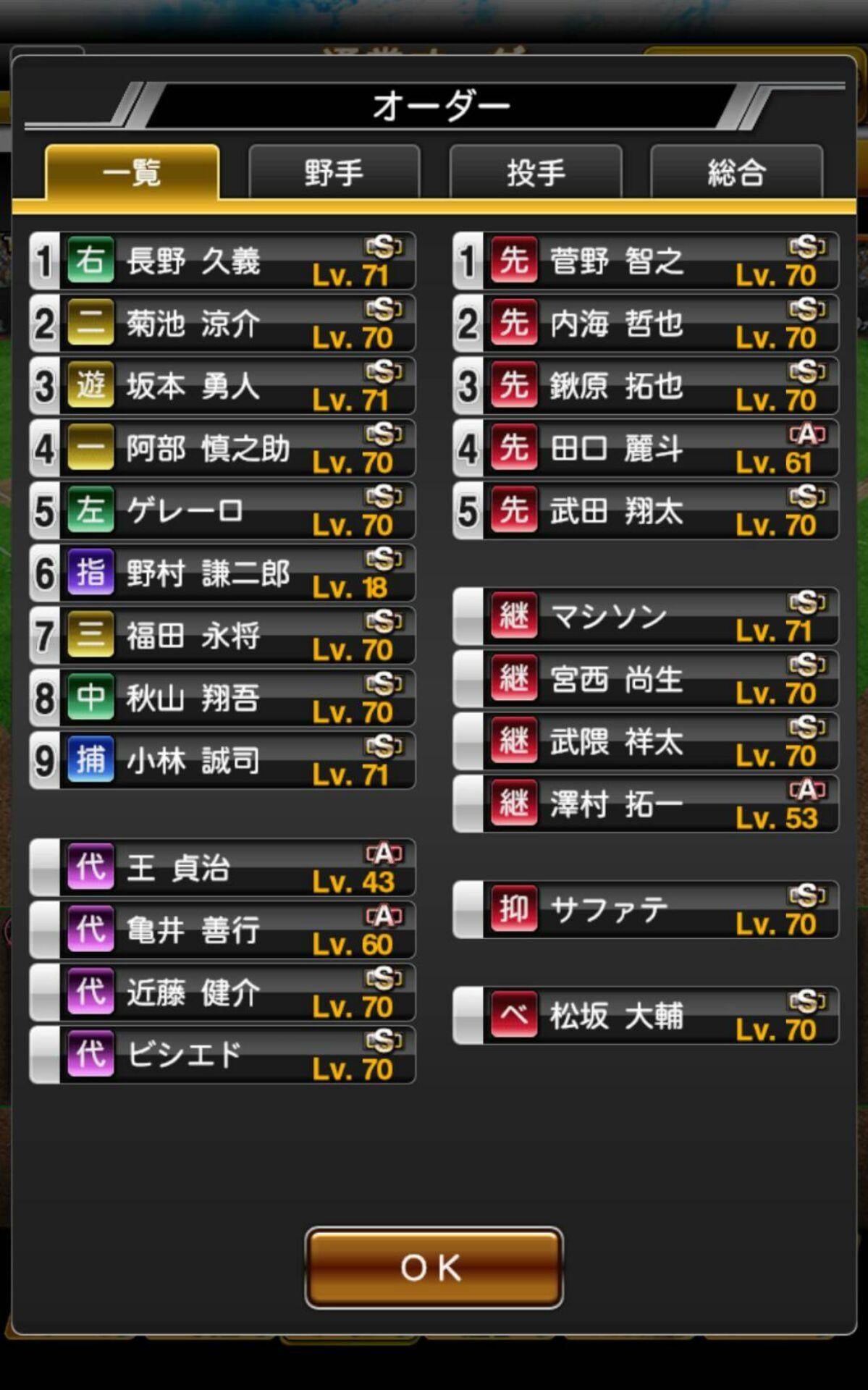Screen dimensions: 868x1390
Task: Tap the OK button
Action: tap(434, 1268)
